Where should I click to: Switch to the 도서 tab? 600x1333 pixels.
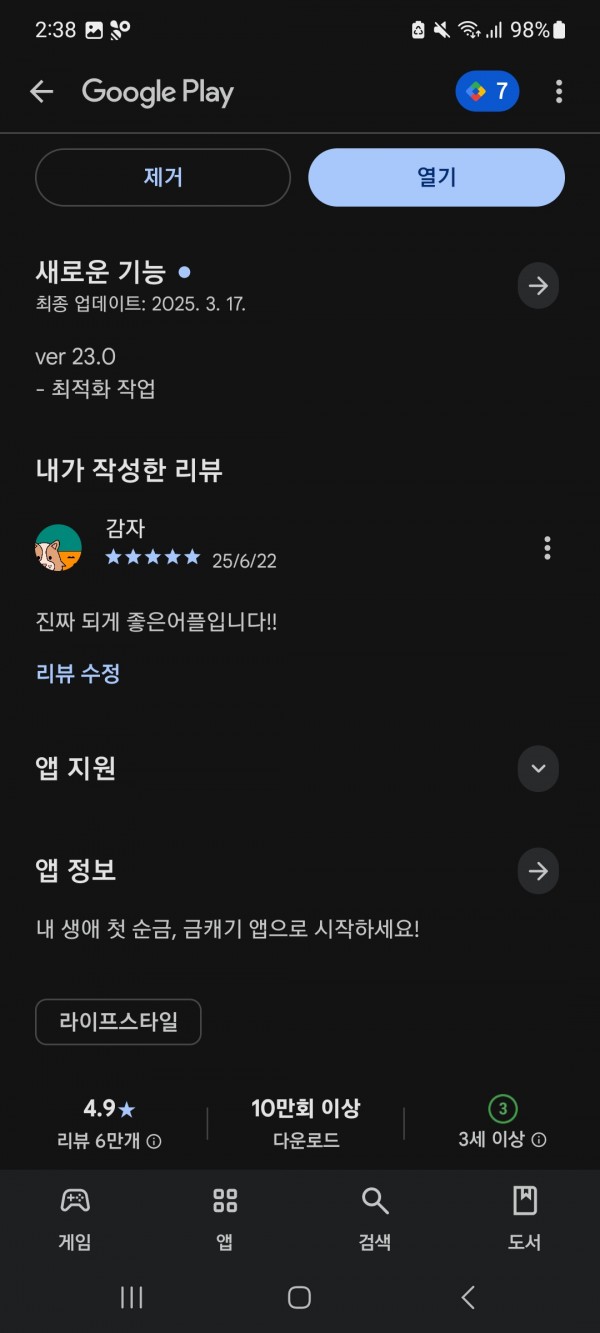click(525, 1218)
